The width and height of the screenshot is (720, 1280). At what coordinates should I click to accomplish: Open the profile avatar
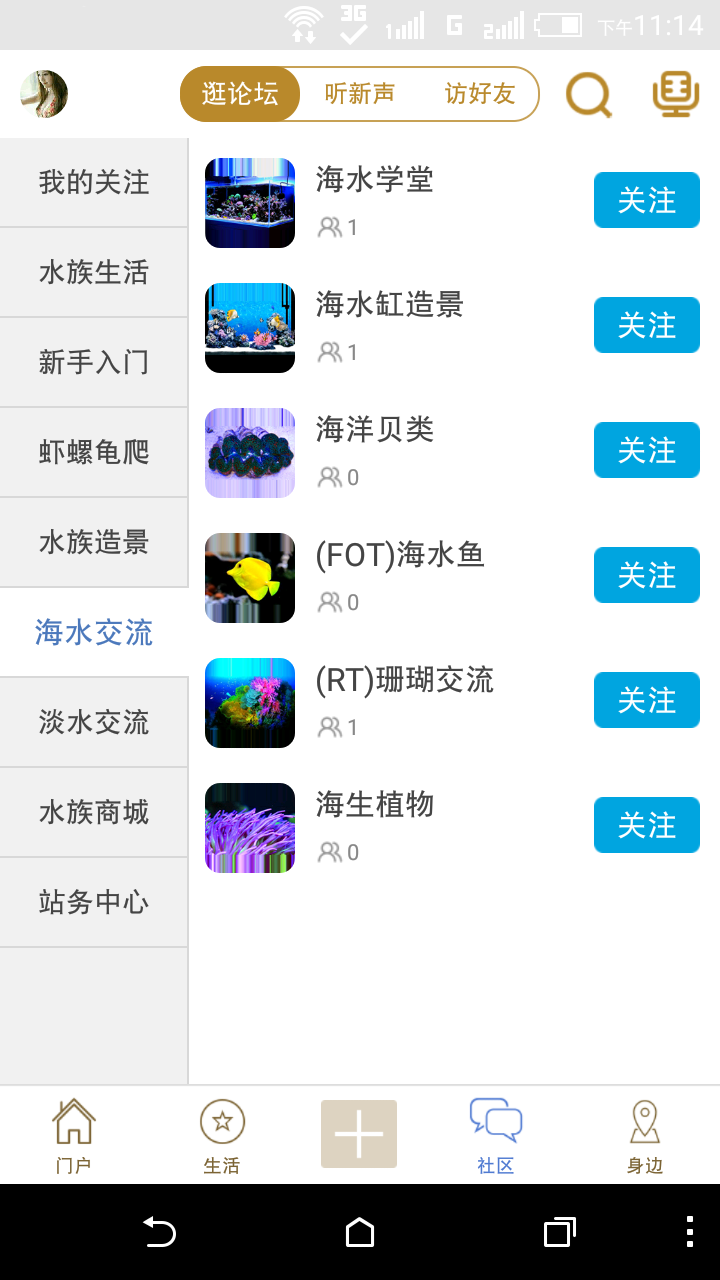pyautogui.click(x=44, y=94)
